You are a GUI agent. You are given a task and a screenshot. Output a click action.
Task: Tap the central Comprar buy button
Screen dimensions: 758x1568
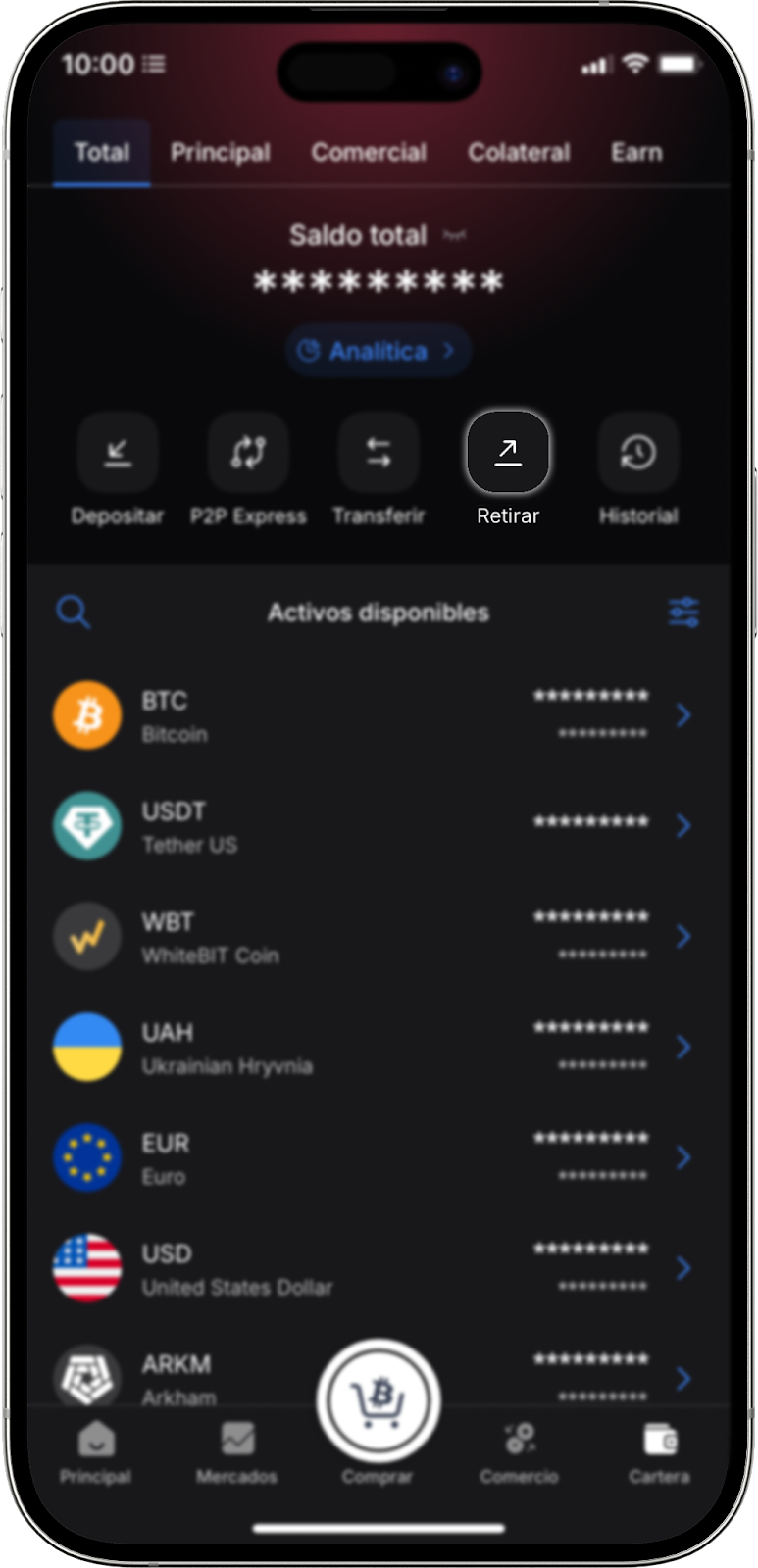(379, 1401)
